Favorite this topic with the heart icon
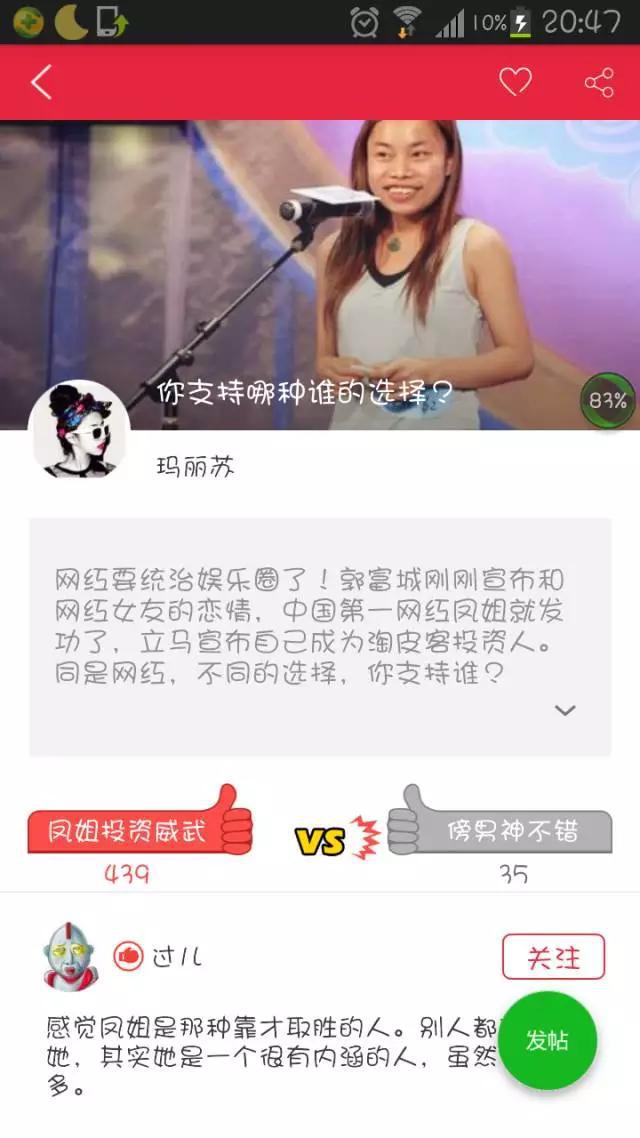The image size is (640, 1138). pyautogui.click(x=515, y=82)
